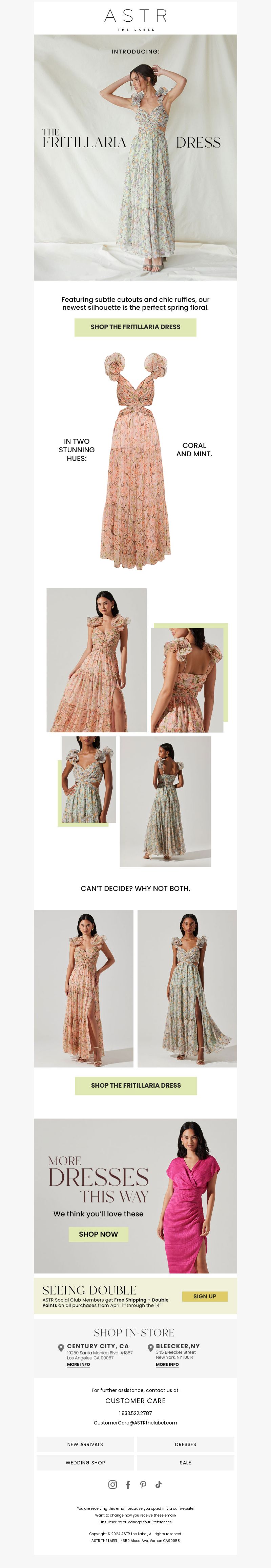The width and height of the screenshot is (271, 1568).
Task: Visit ASTR's Instagram page
Action: tap(113, 1485)
